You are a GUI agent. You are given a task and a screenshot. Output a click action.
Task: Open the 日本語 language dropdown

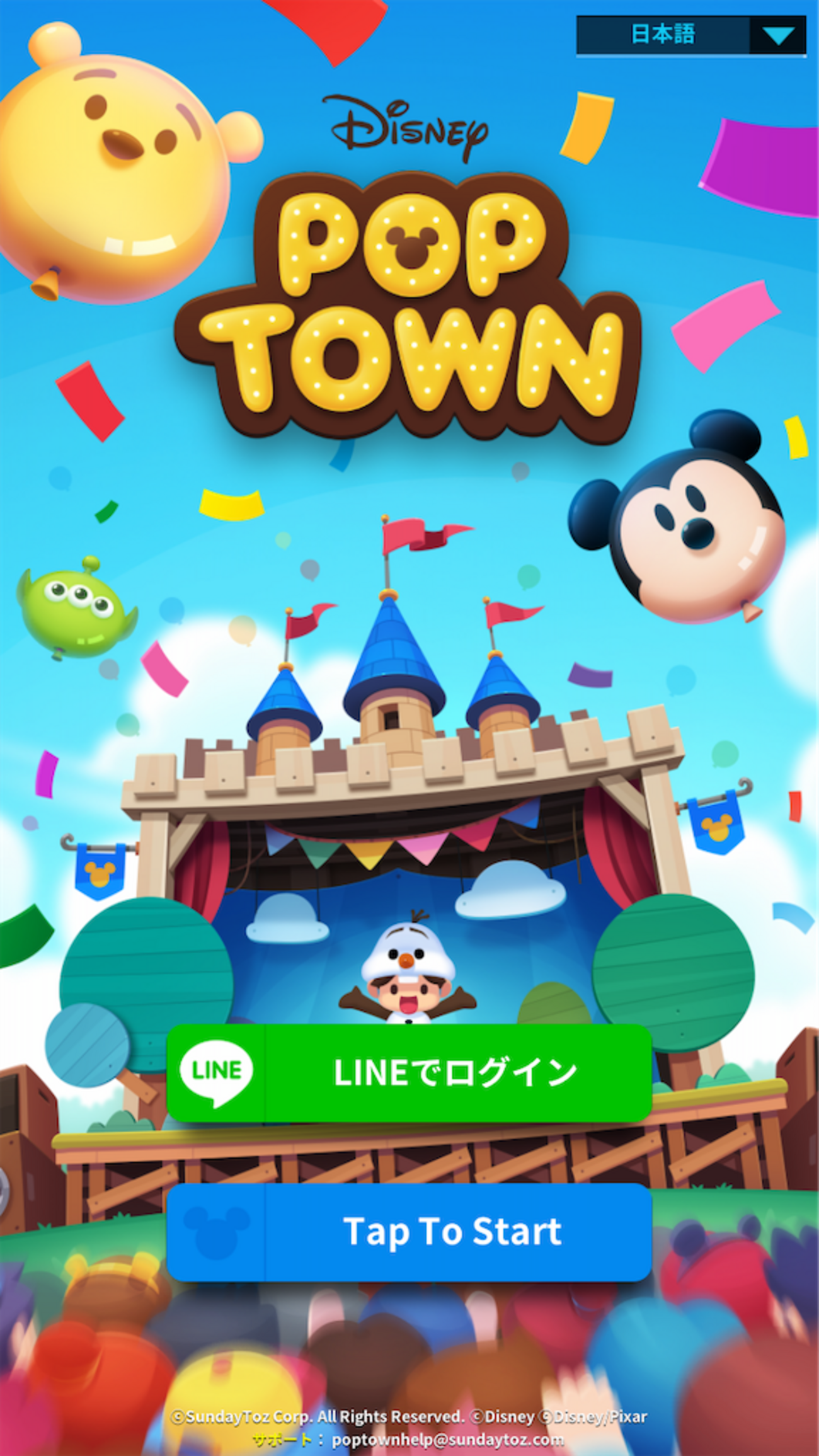click(691, 35)
